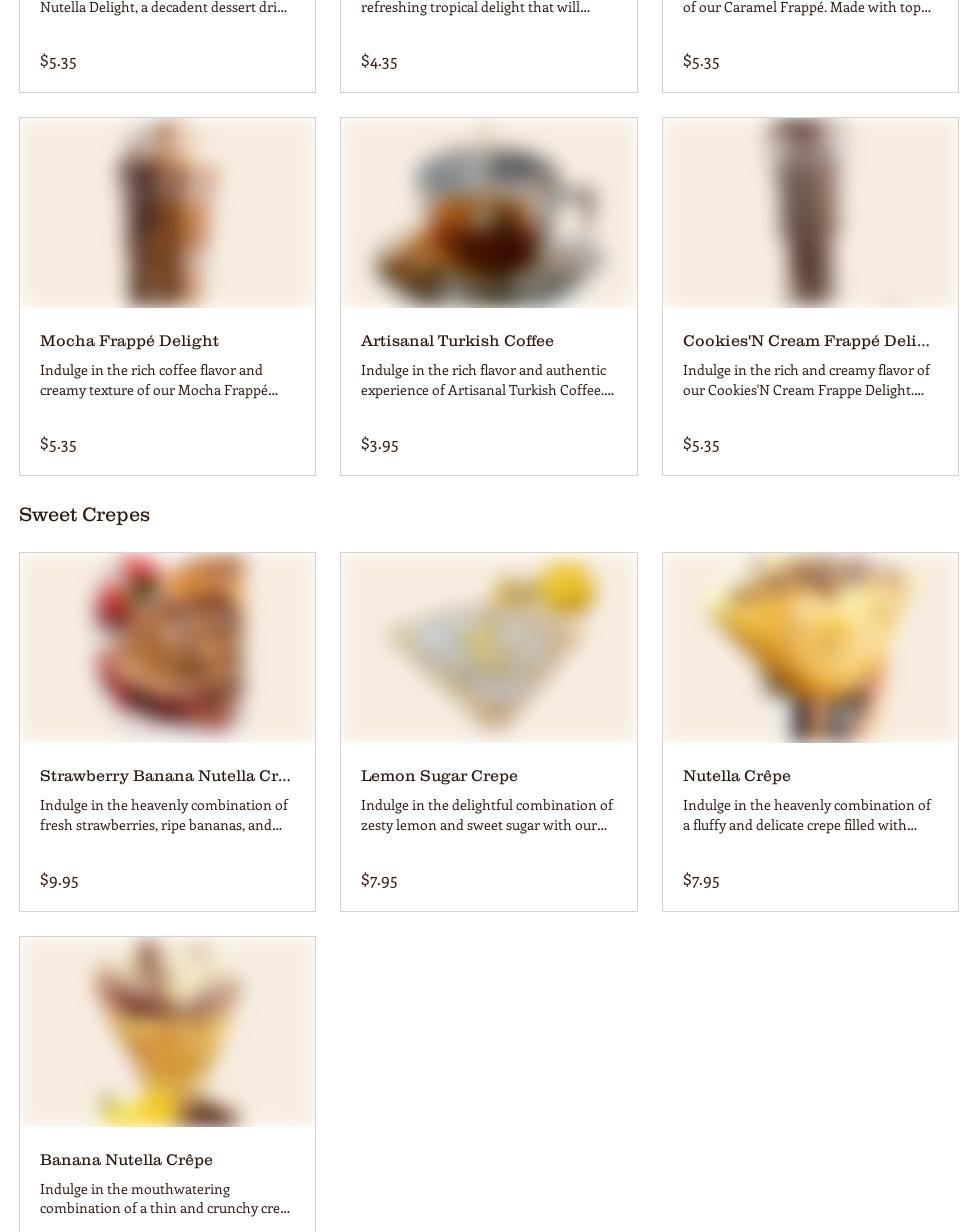Open the Lemon Sugar Crepe card

click(x=488, y=731)
